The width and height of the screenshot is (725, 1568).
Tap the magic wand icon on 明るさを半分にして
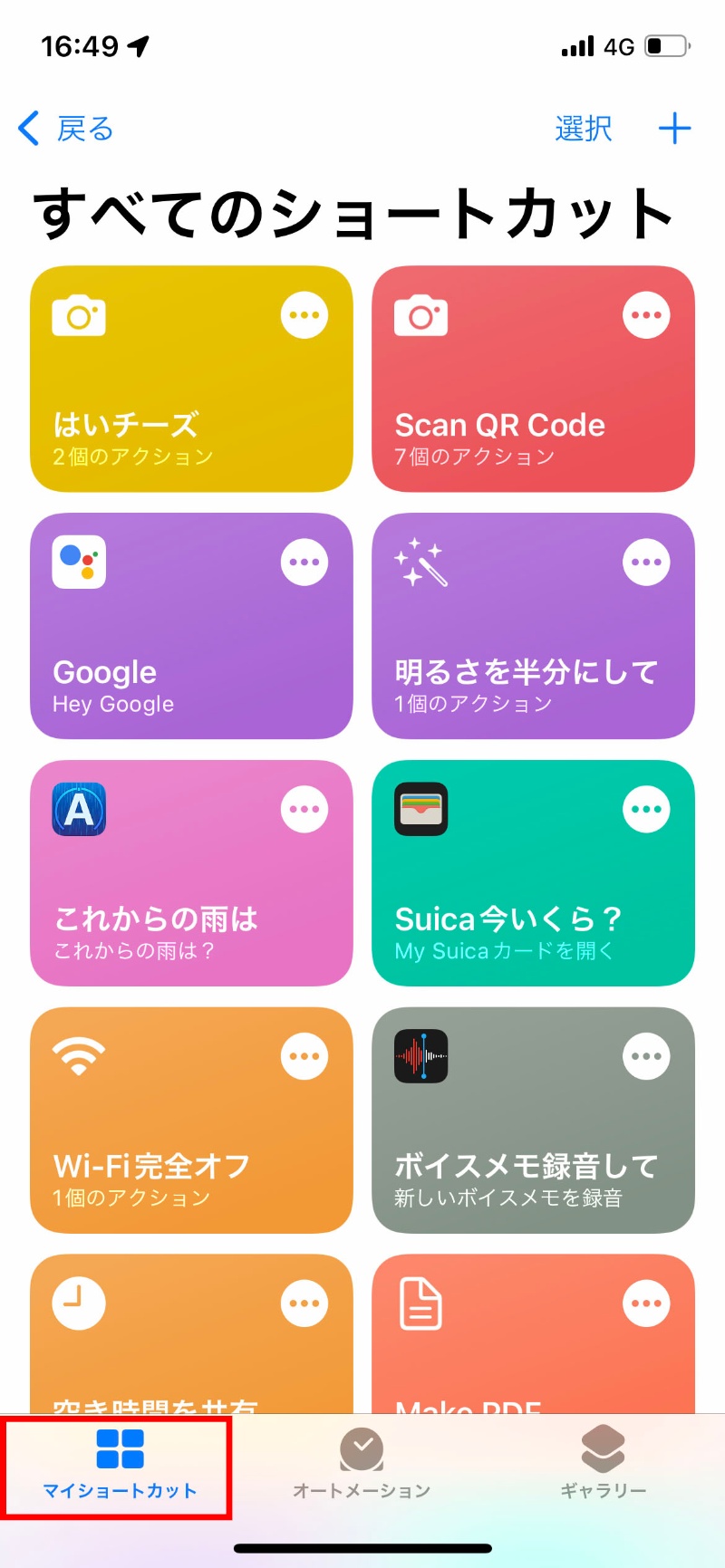point(420,562)
